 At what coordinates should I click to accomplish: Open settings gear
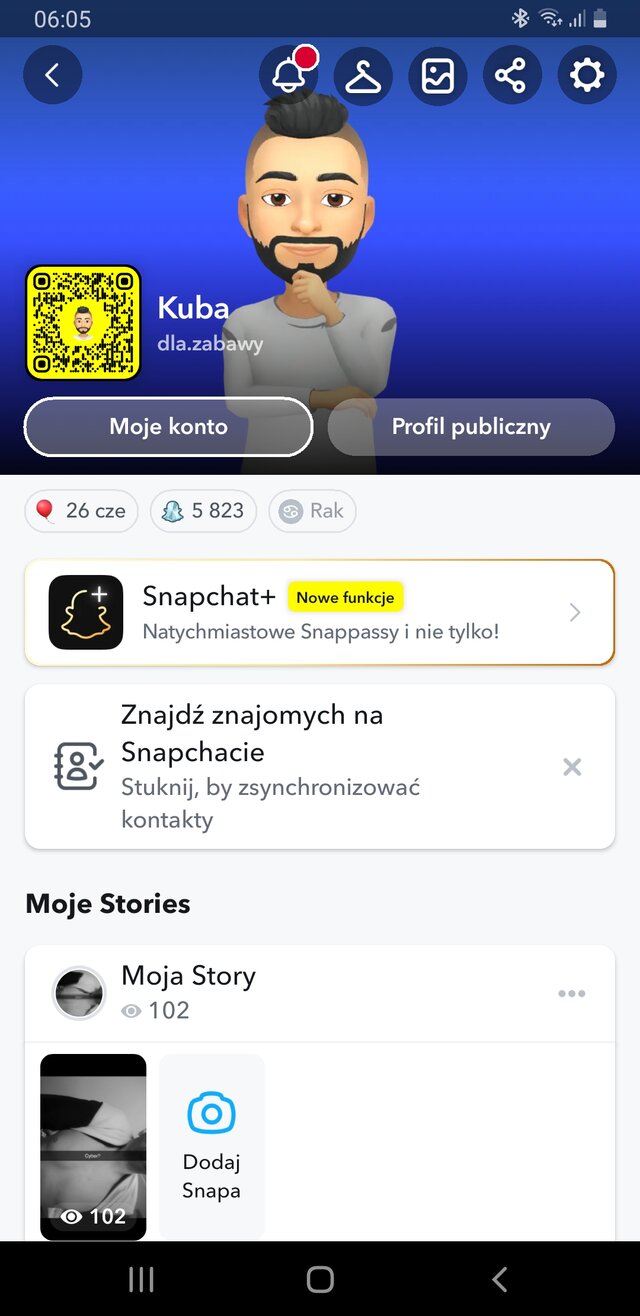(x=587, y=76)
